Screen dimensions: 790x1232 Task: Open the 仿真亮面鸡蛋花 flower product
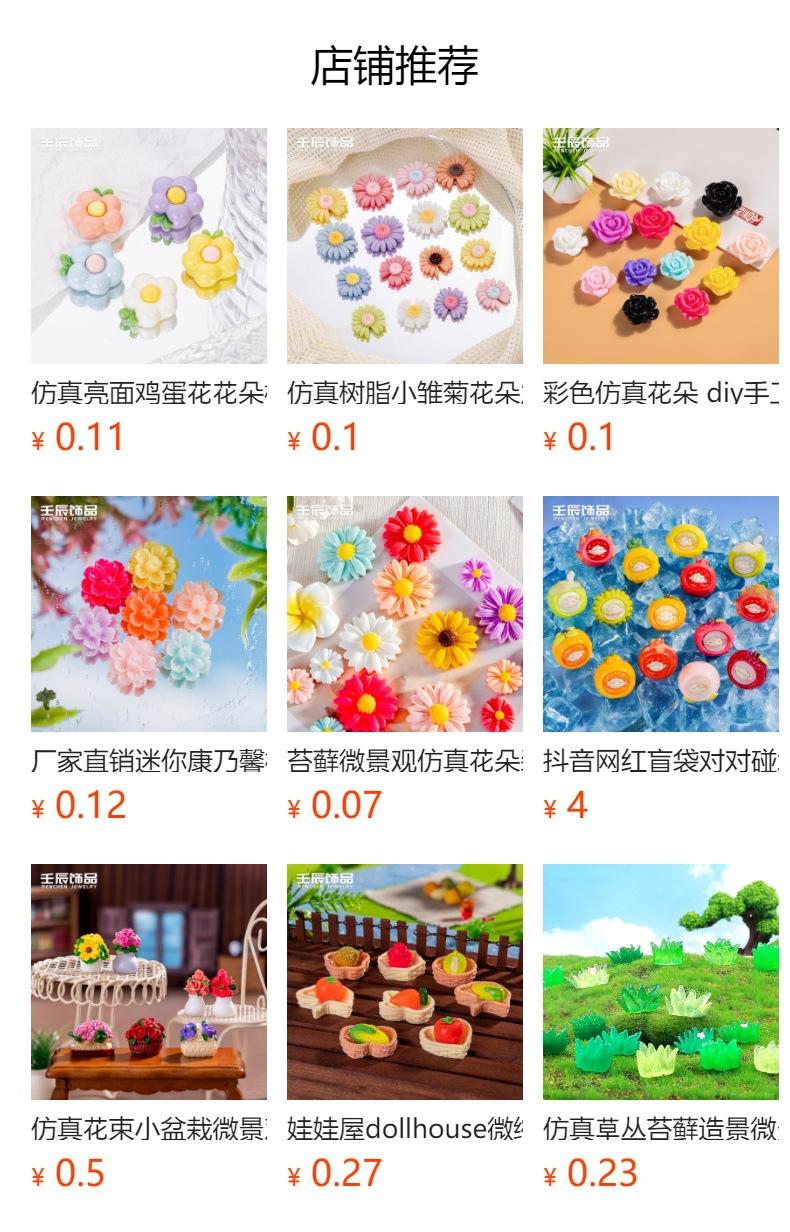(149, 246)
